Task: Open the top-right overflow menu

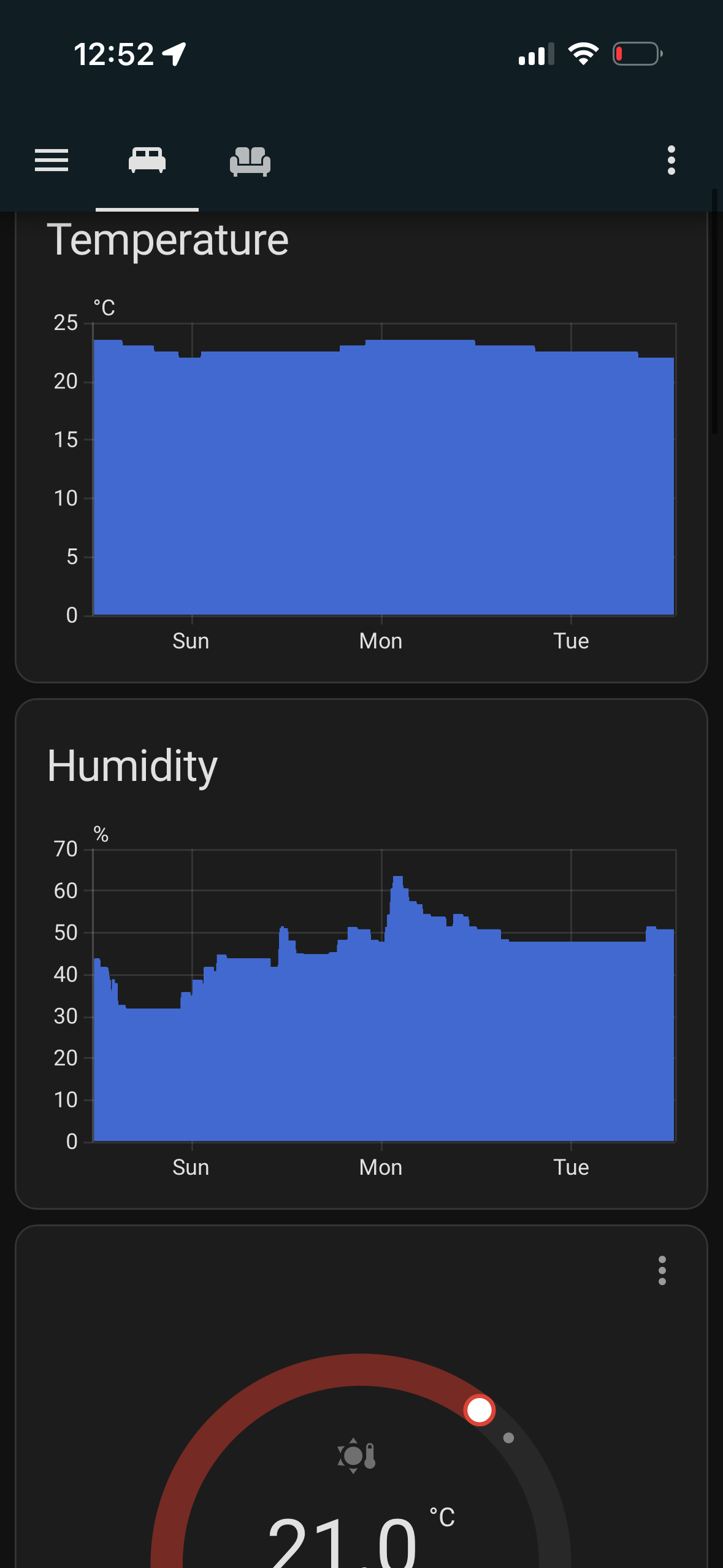Action: coord(671,161)
